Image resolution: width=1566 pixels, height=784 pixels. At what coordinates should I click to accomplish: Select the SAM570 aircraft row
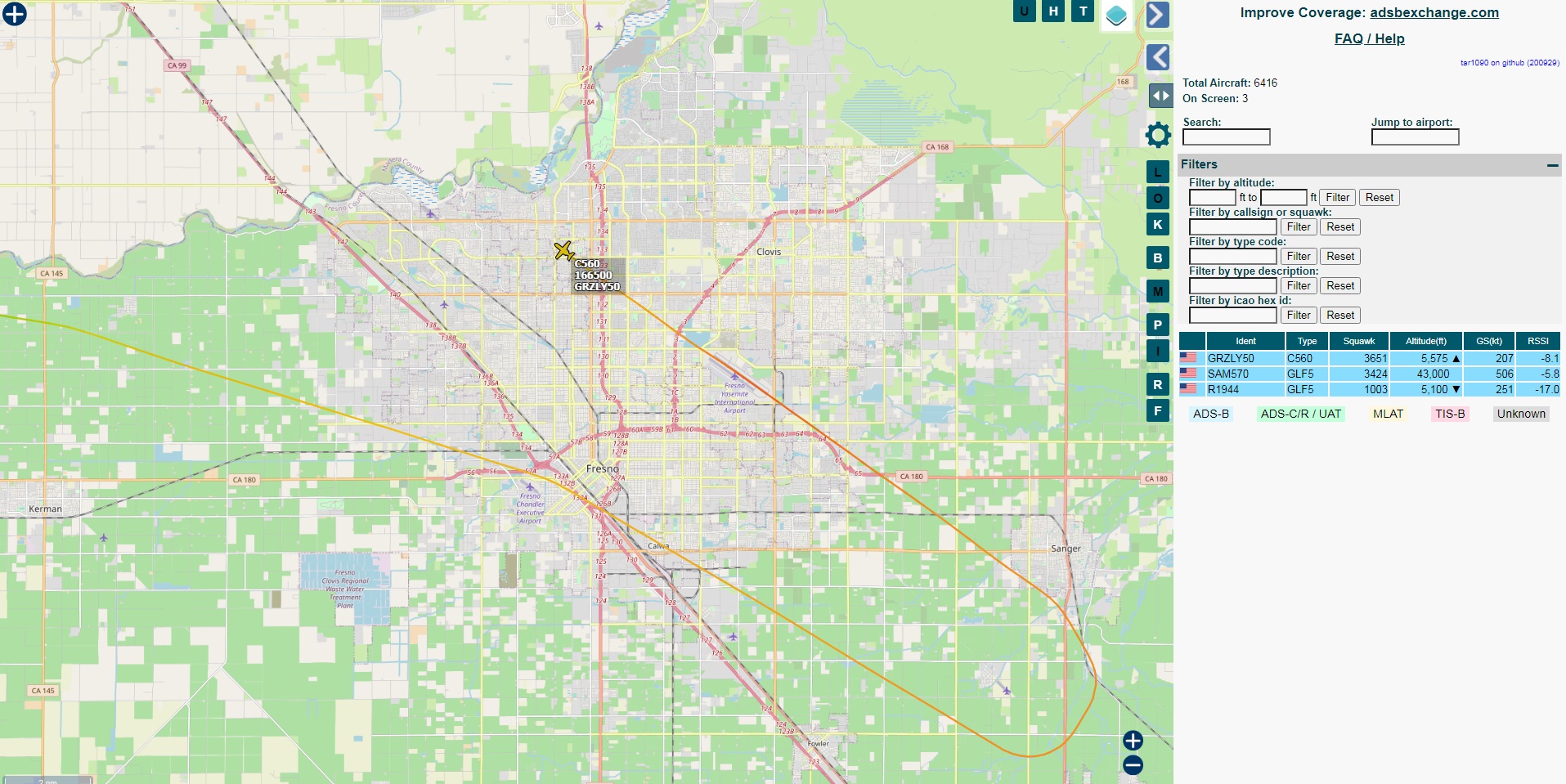tap(1227, 374)
